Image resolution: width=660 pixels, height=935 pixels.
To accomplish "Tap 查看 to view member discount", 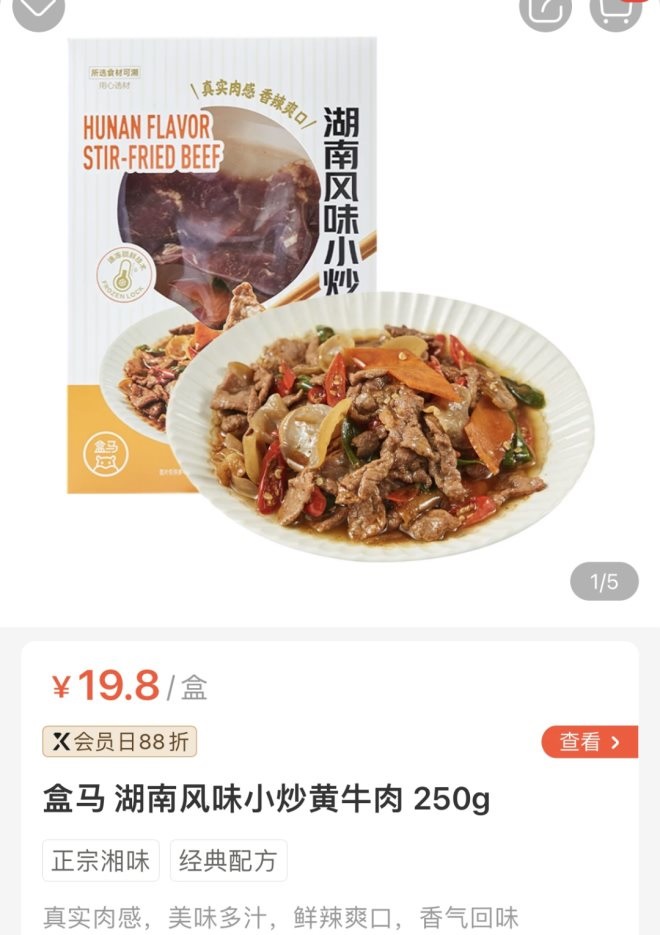I will tap(590, 742).
